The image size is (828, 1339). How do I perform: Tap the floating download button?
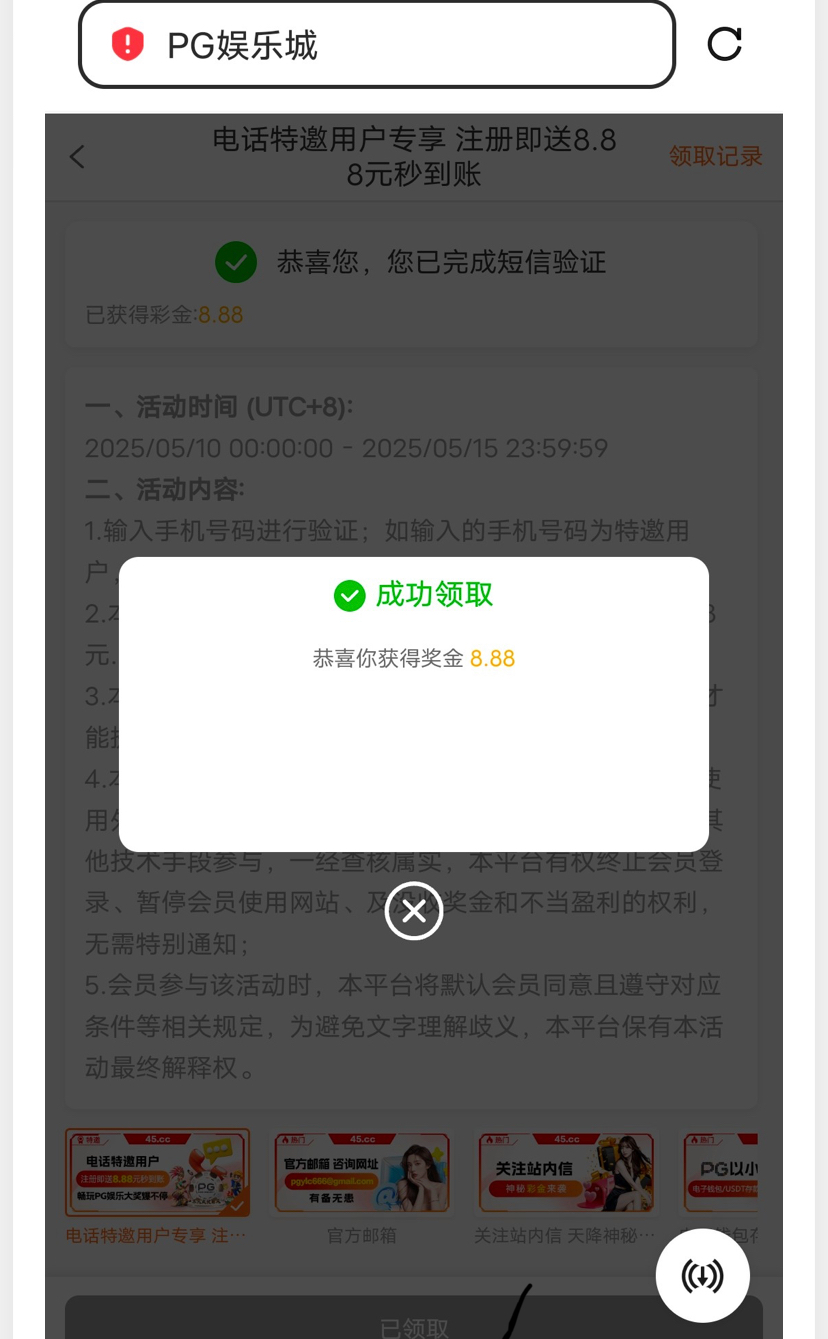[702, 1275]
